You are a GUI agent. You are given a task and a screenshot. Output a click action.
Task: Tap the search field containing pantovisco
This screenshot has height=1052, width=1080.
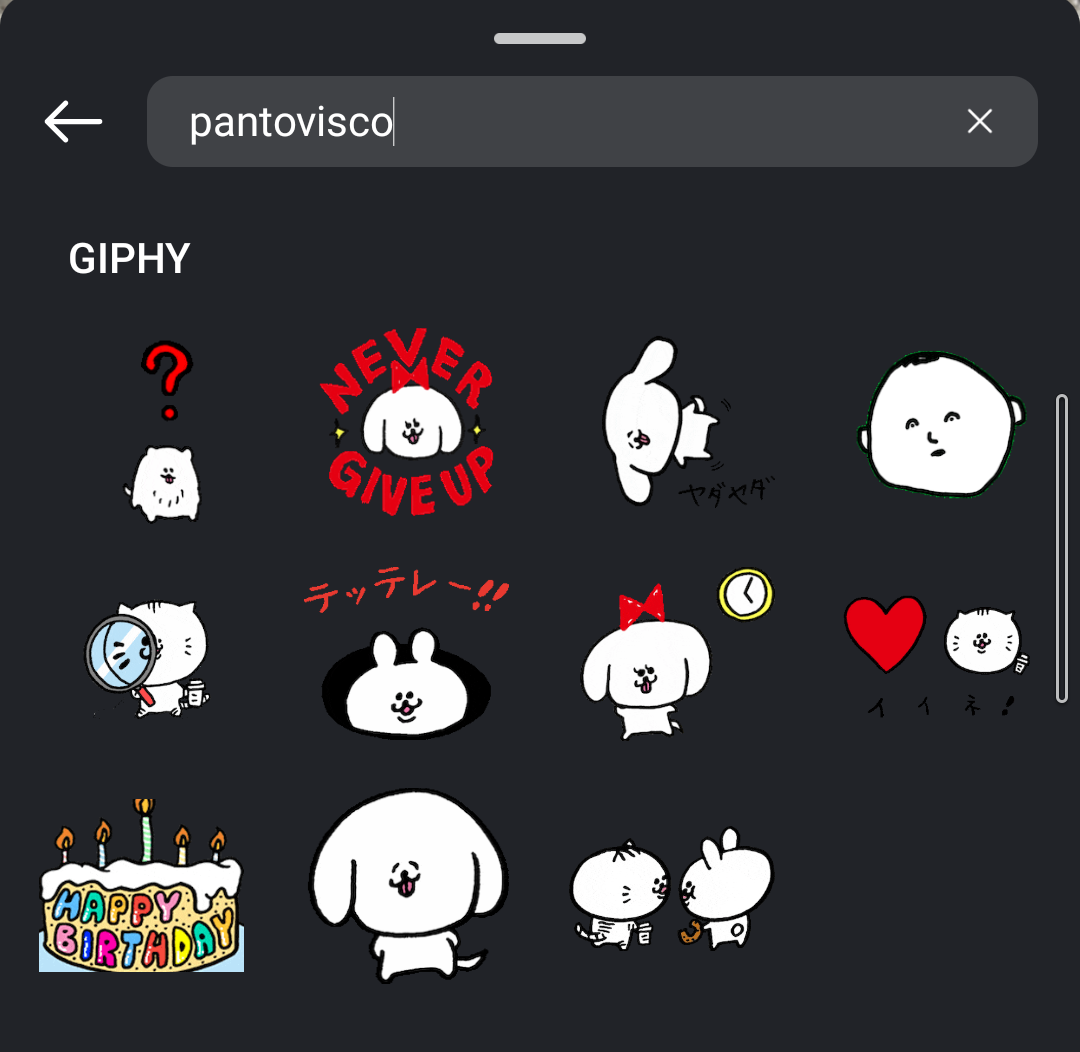(560, 122)
